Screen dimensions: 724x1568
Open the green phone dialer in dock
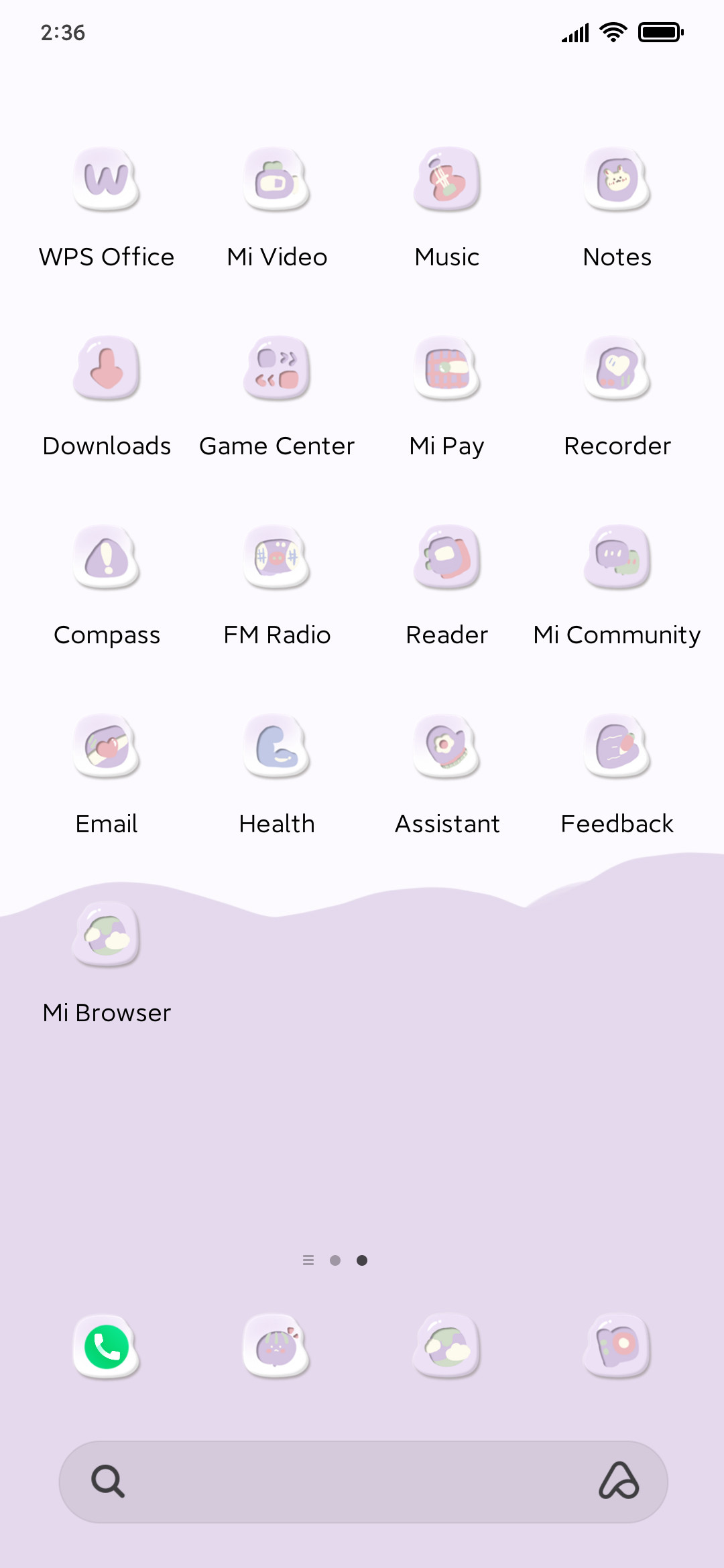point(107,1347)
